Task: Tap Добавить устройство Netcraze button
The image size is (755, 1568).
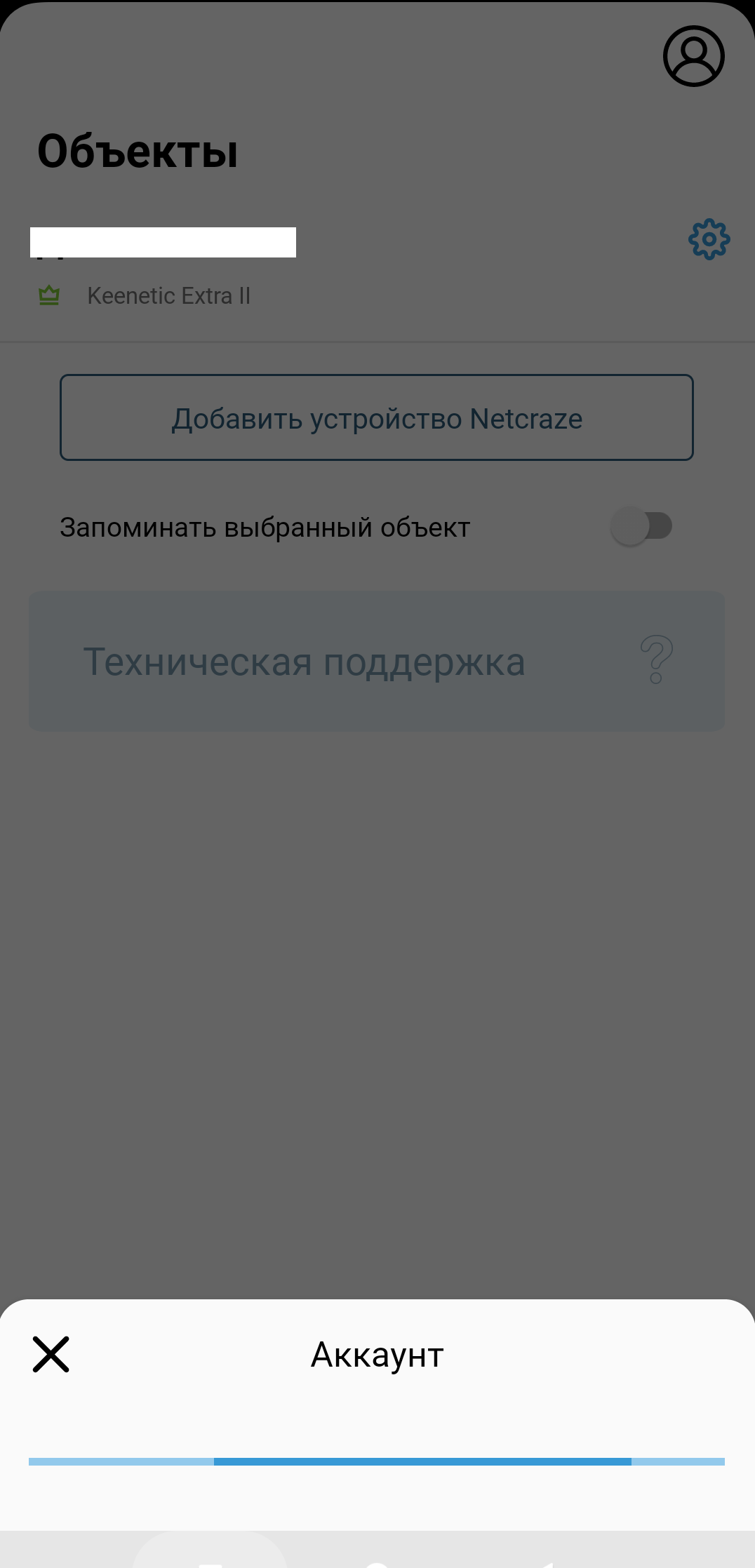Action: point(377,417)
